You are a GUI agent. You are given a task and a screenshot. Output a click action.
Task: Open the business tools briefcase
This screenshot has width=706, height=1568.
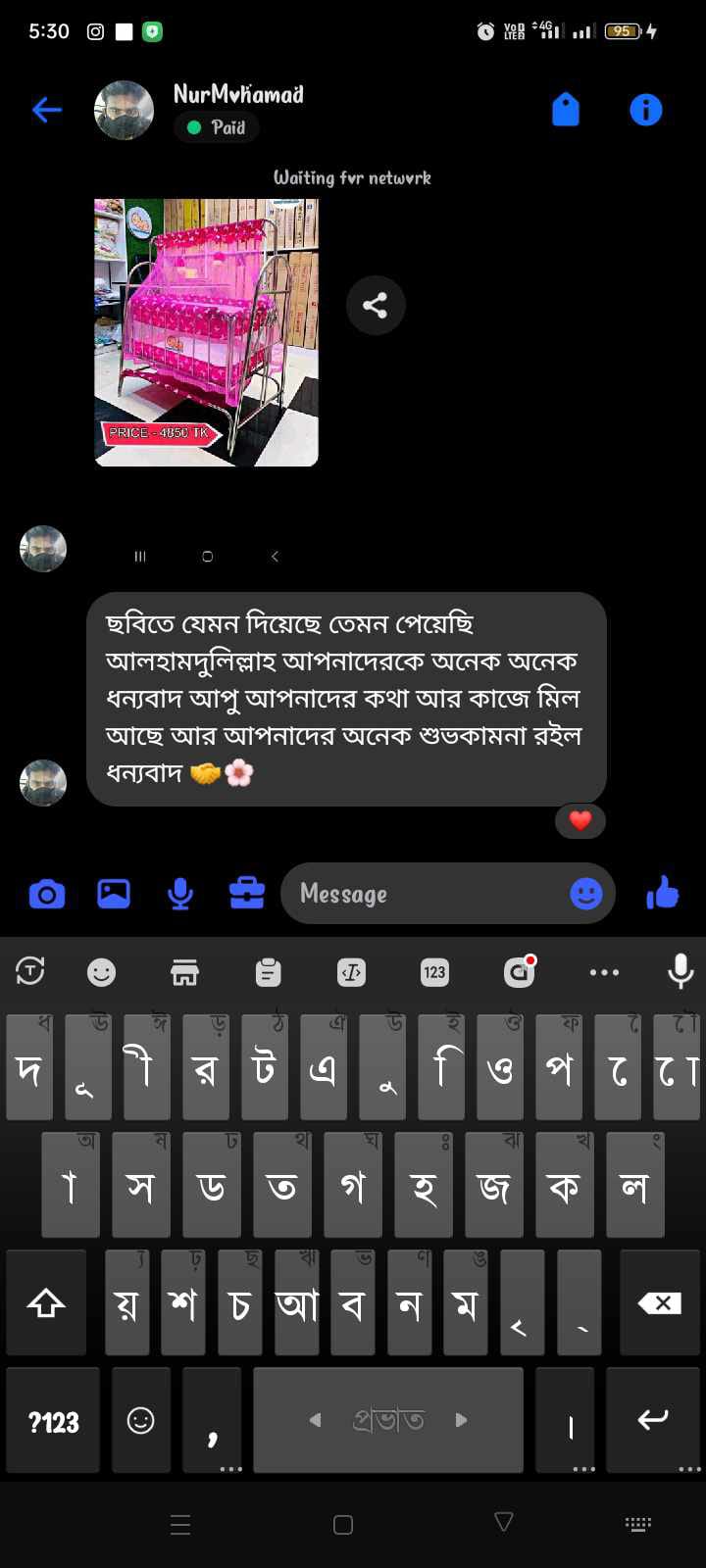tap(247, 894)
